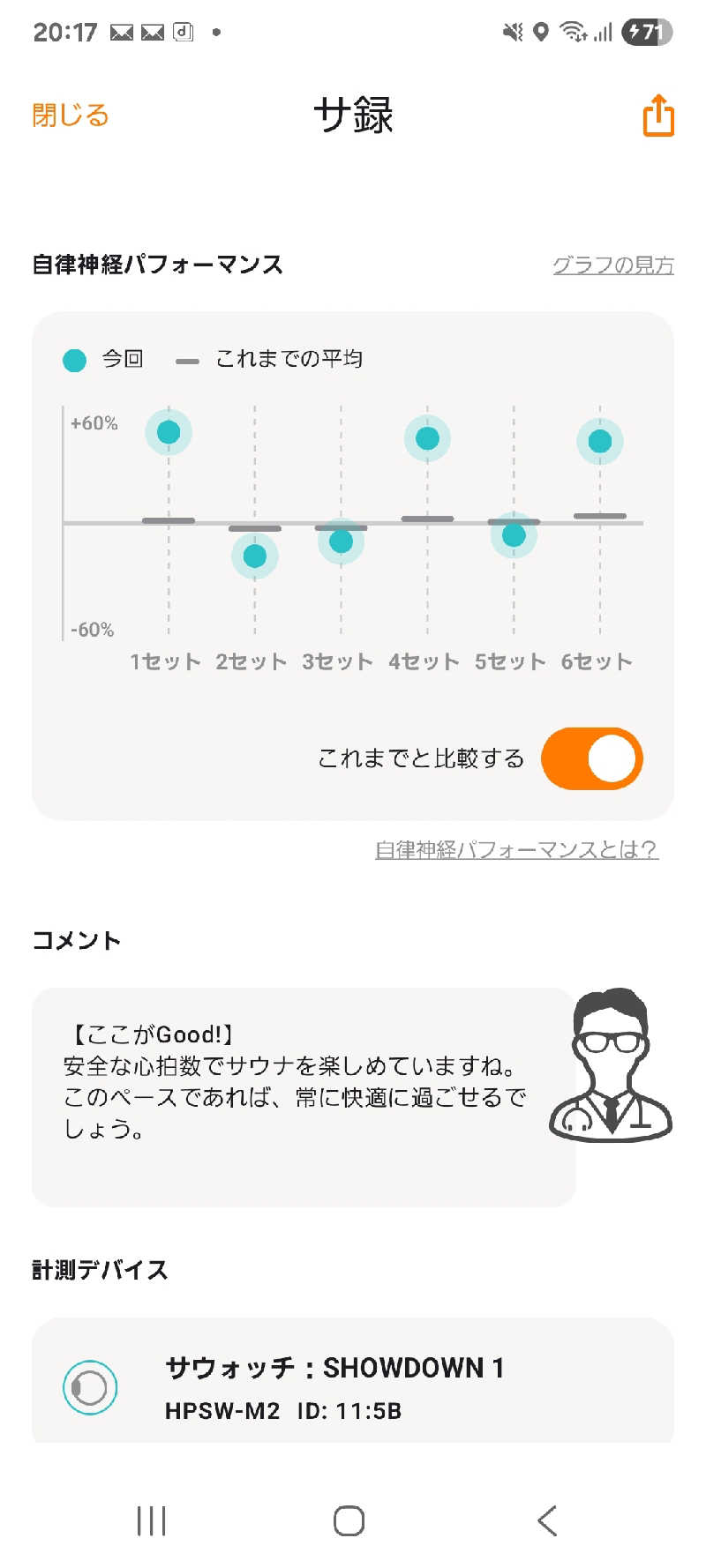Open the グラフの見方 link
The width and height of the screenshot is (706, 1568).
click(x=612, y=265)
